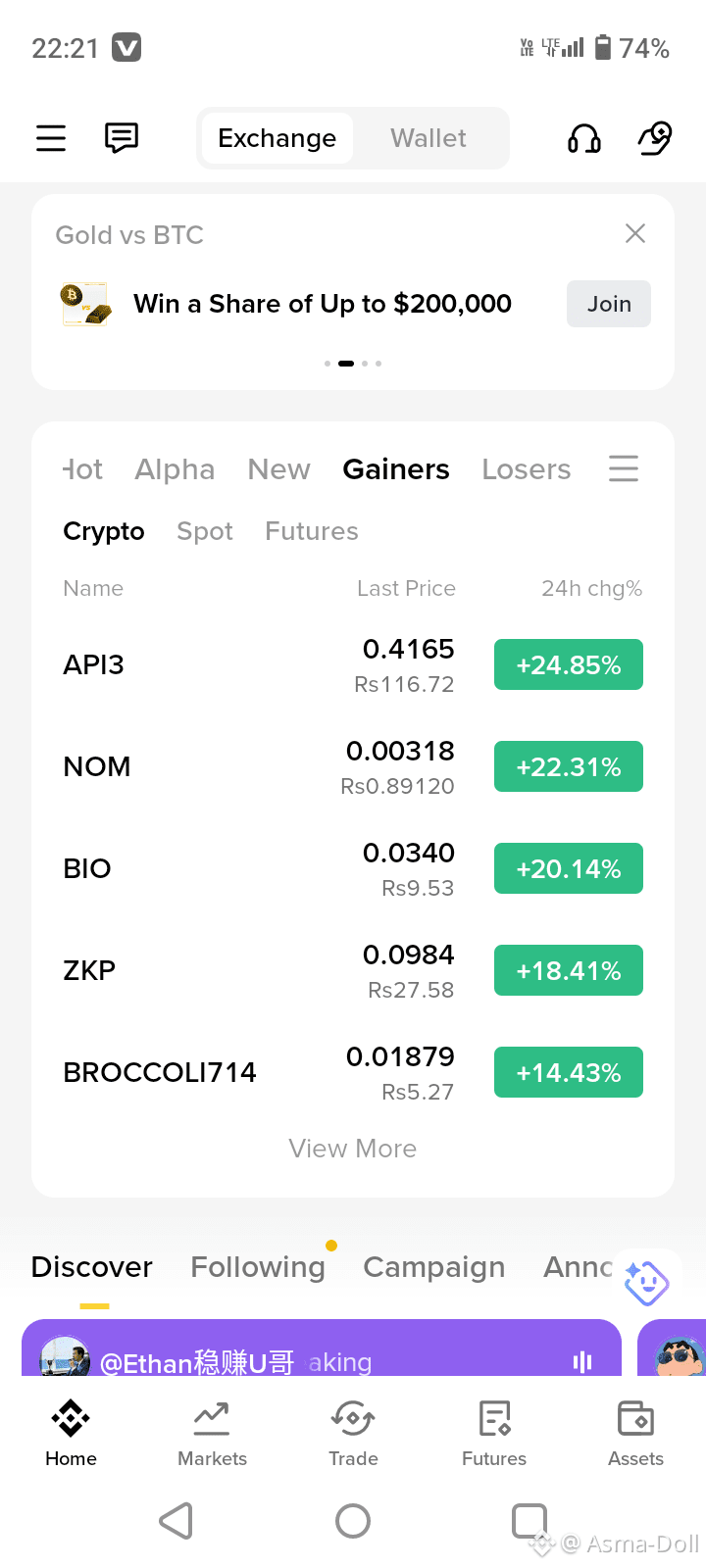Open the Assets tab
This screenshot has height=1568, width=706.
(635, 1435)
